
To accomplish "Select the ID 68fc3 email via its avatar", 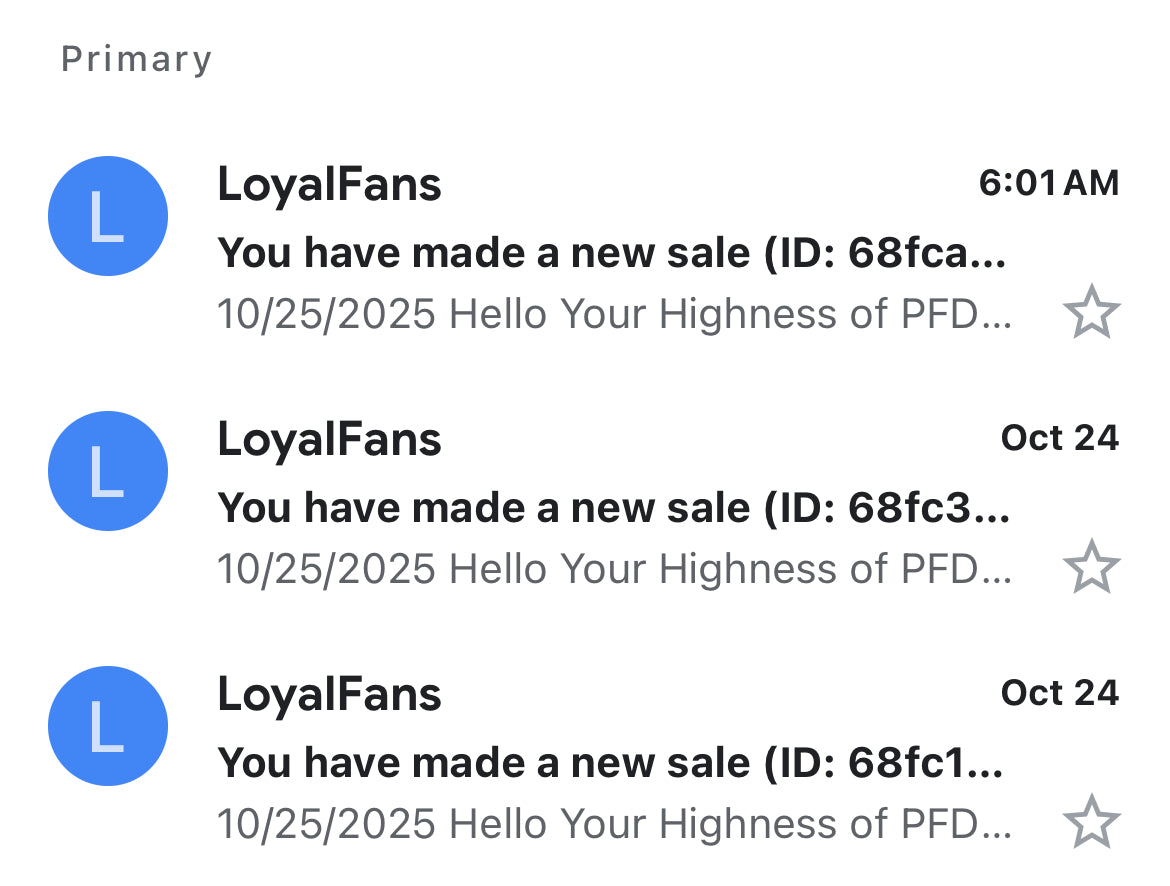I will point(108,471).
